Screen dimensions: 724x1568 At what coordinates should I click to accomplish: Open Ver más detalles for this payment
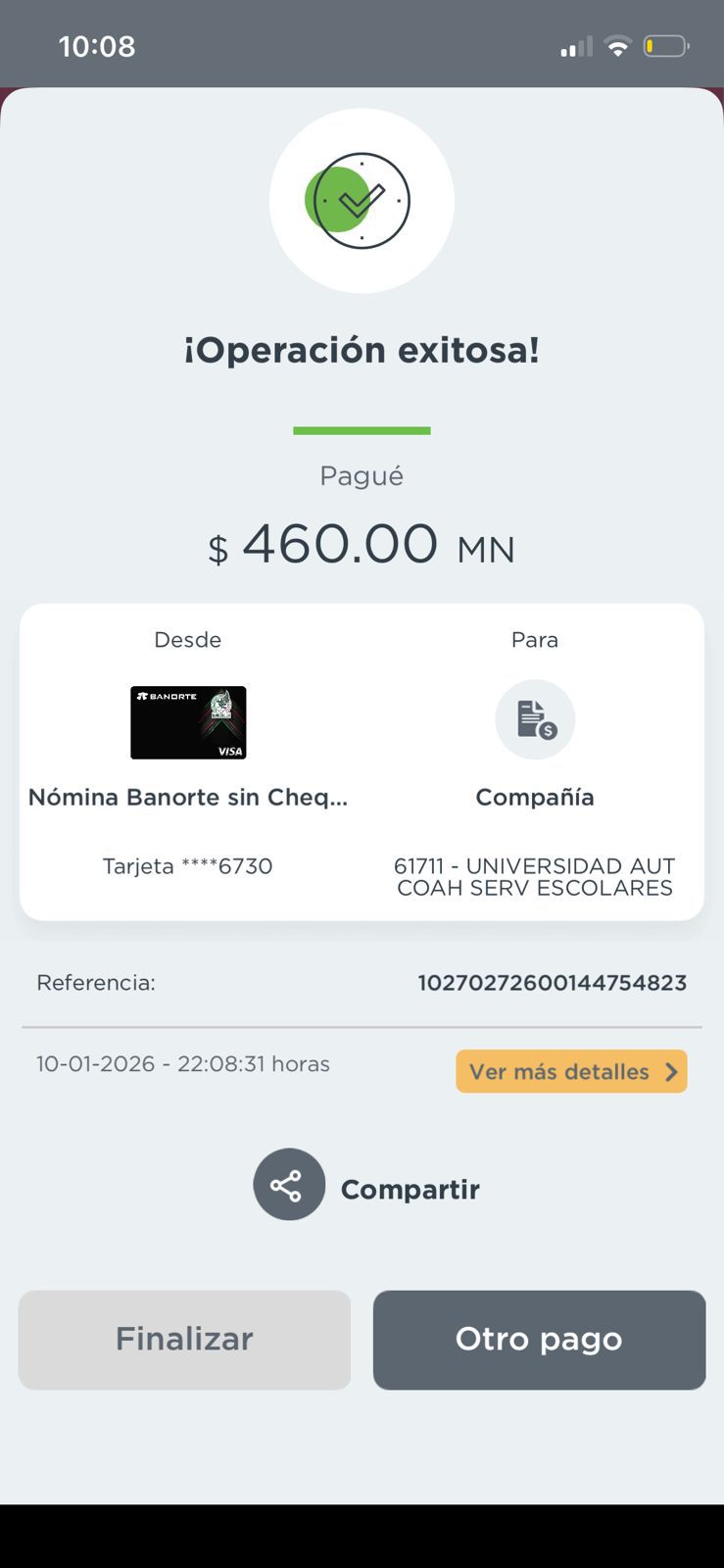(571, 1071)
